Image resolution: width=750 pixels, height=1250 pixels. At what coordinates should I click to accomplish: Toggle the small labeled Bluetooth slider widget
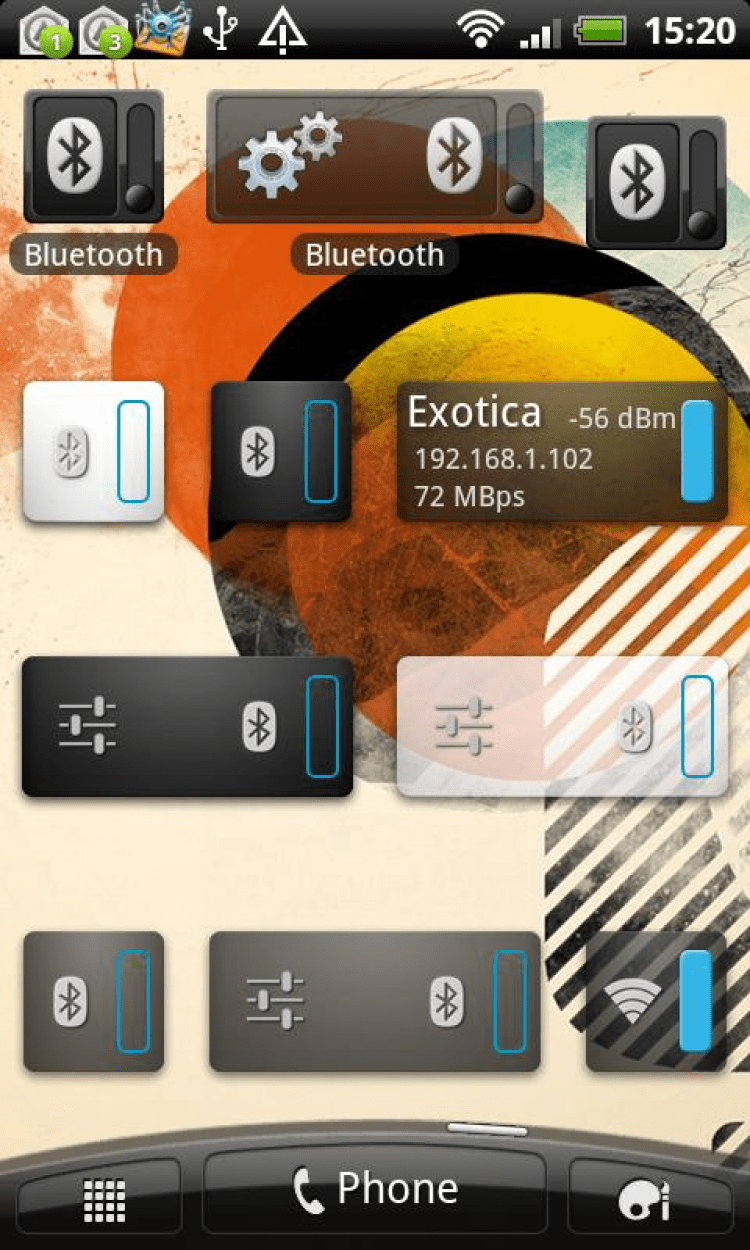point(93,155)
